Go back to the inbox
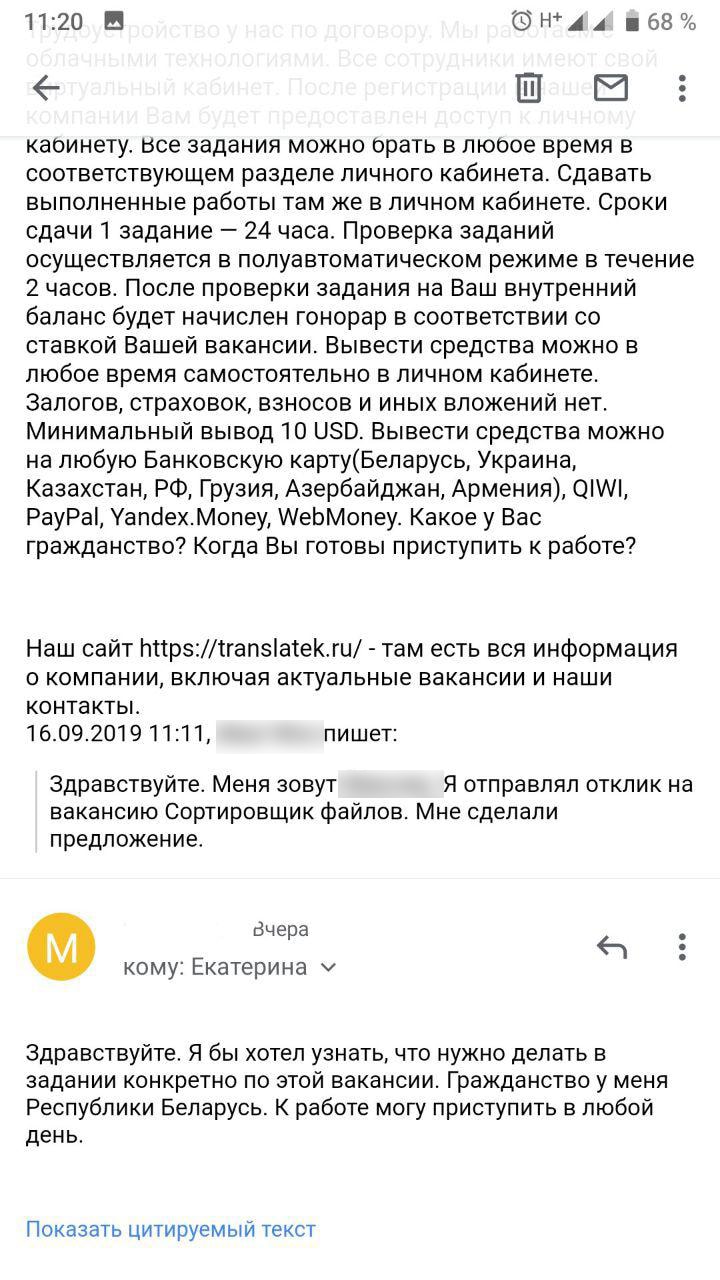This screenshot has width=720, height=1280. pyautogui.click(x=46, y=88)
